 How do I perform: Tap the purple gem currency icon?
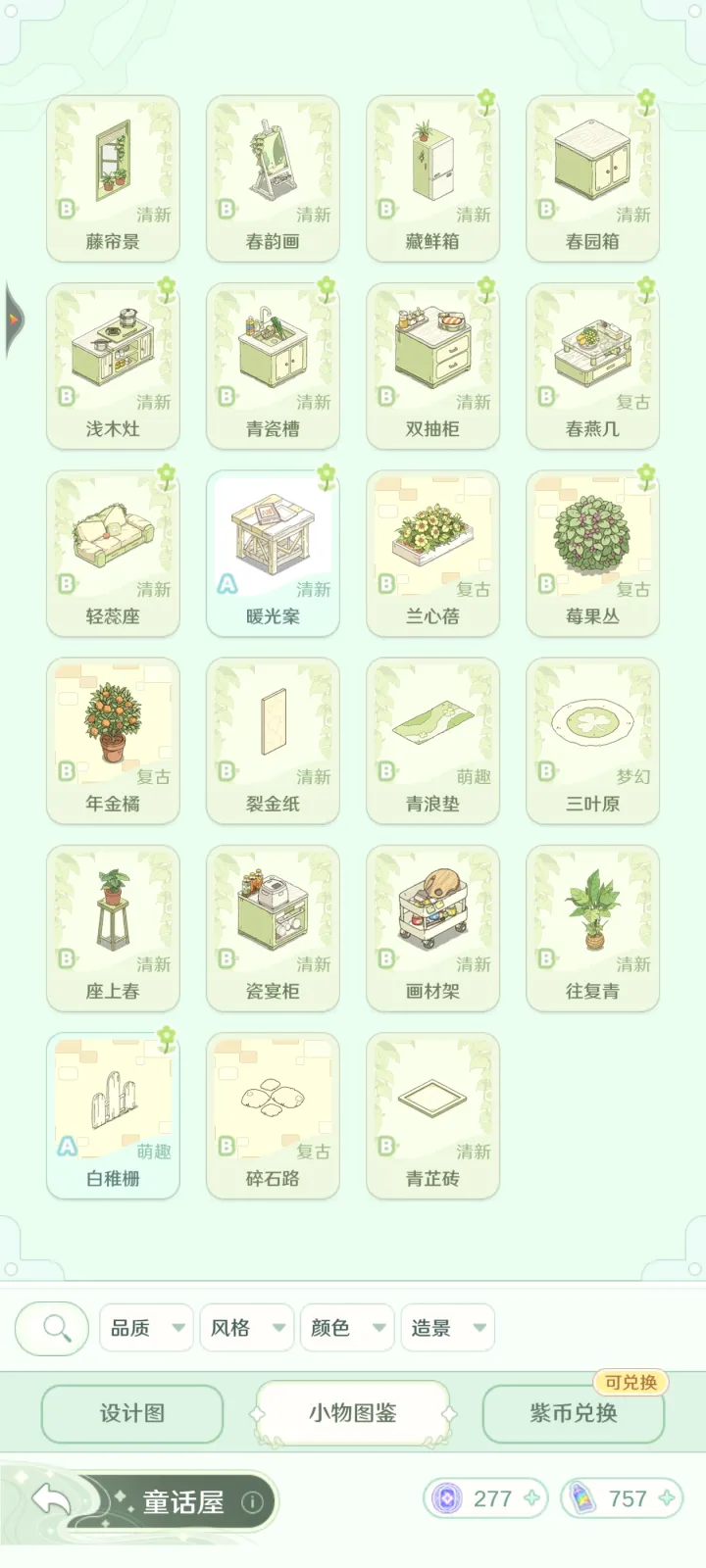(x=448, y=1498)
